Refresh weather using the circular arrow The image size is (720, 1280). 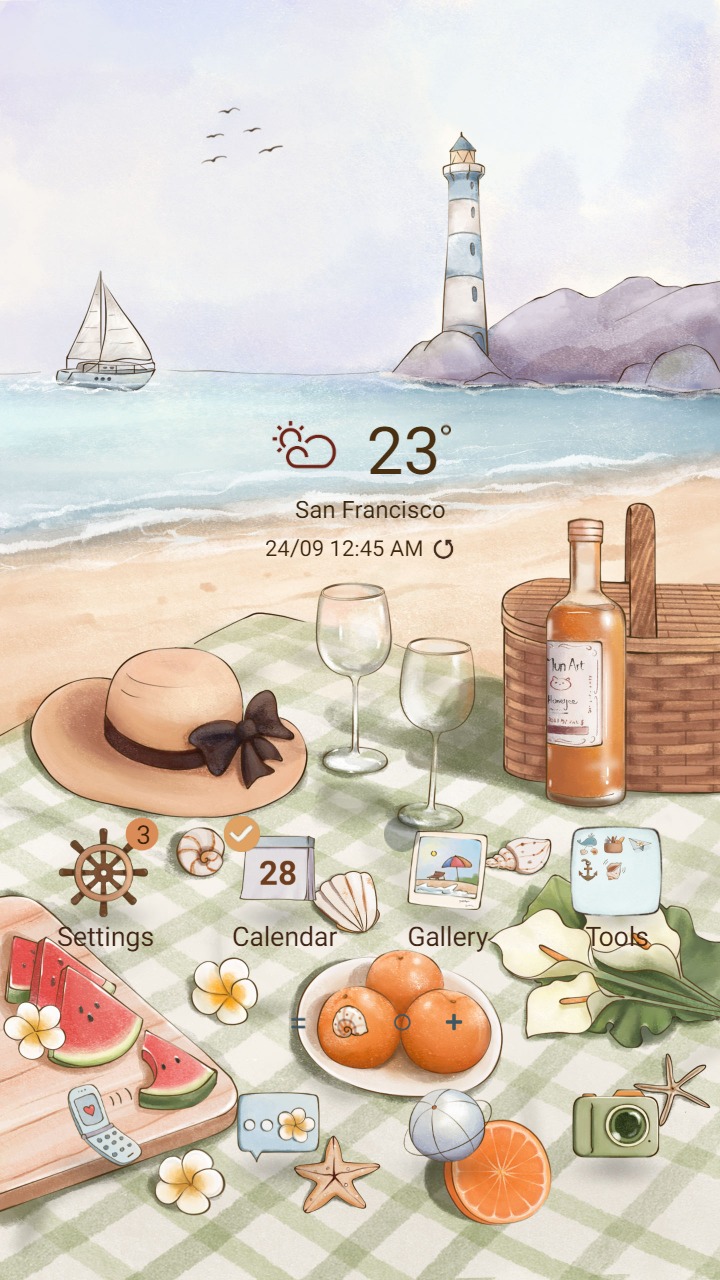click(444, 548)
